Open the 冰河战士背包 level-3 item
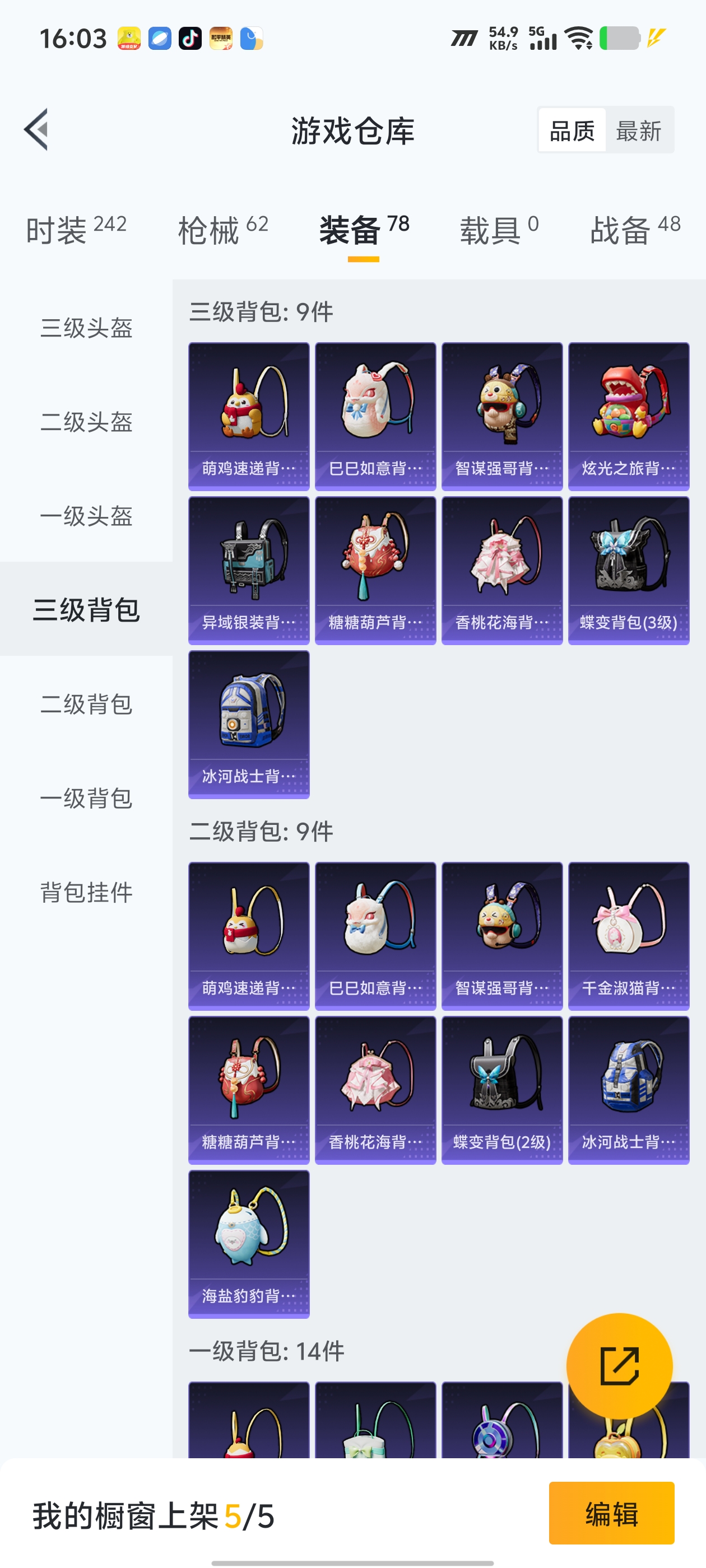The image size is (706, 1568). [249, 724]
